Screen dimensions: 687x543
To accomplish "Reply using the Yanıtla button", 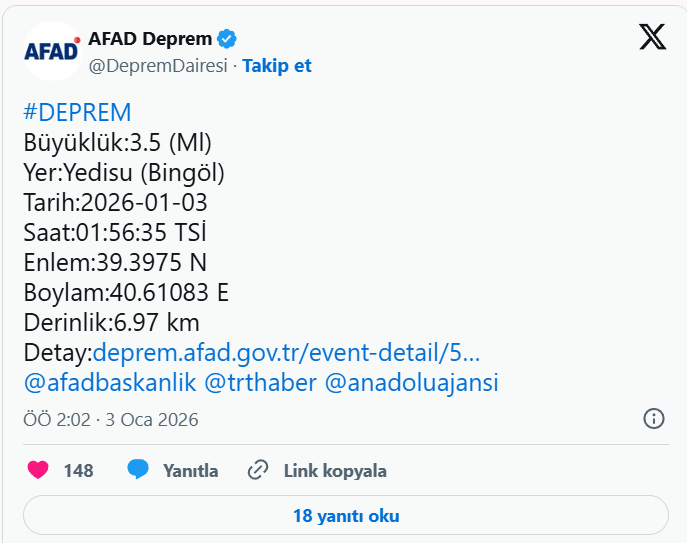I will [173, 470].
